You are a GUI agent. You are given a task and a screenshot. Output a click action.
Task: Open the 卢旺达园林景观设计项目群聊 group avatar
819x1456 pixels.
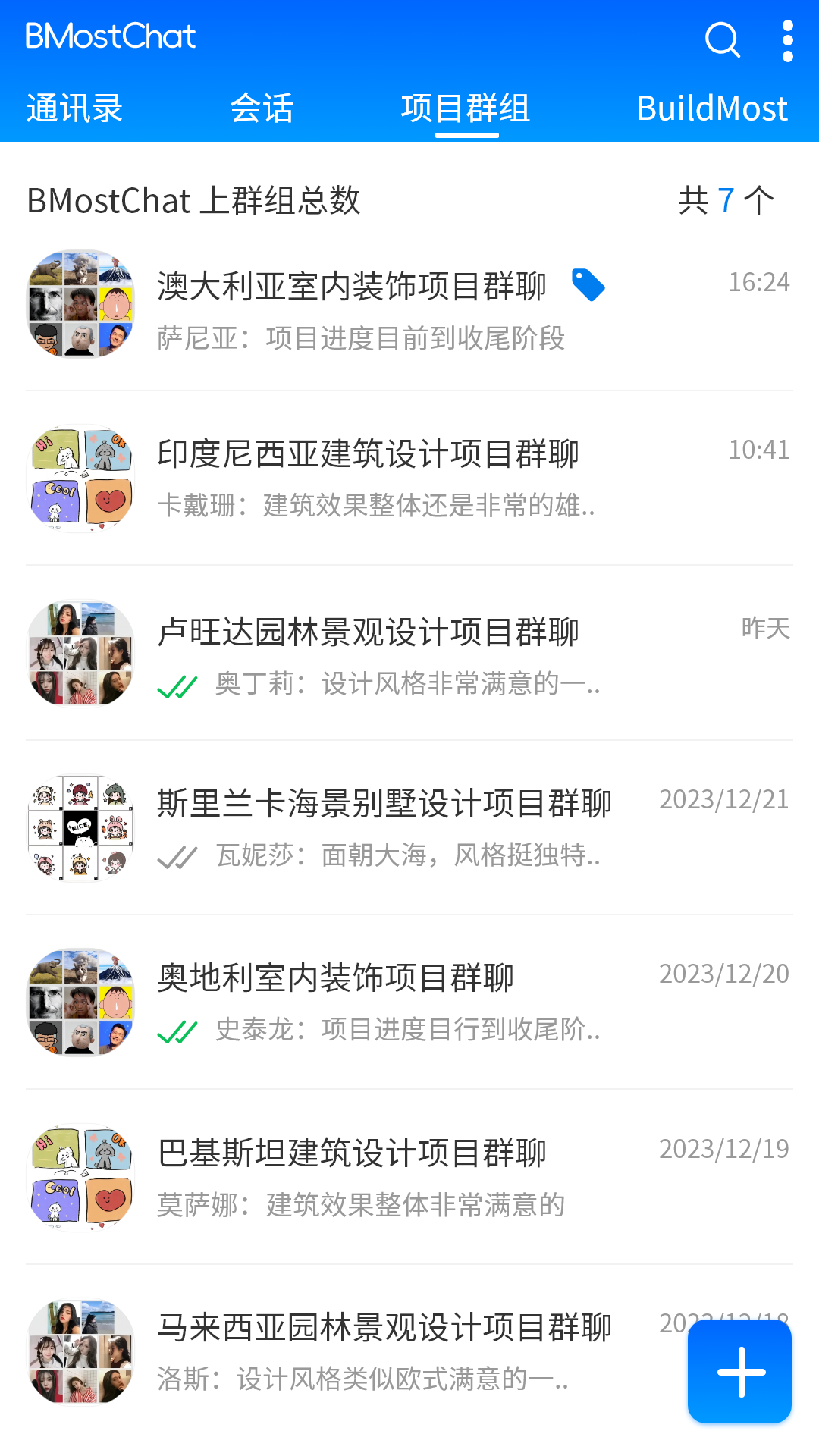coord(79,652)
